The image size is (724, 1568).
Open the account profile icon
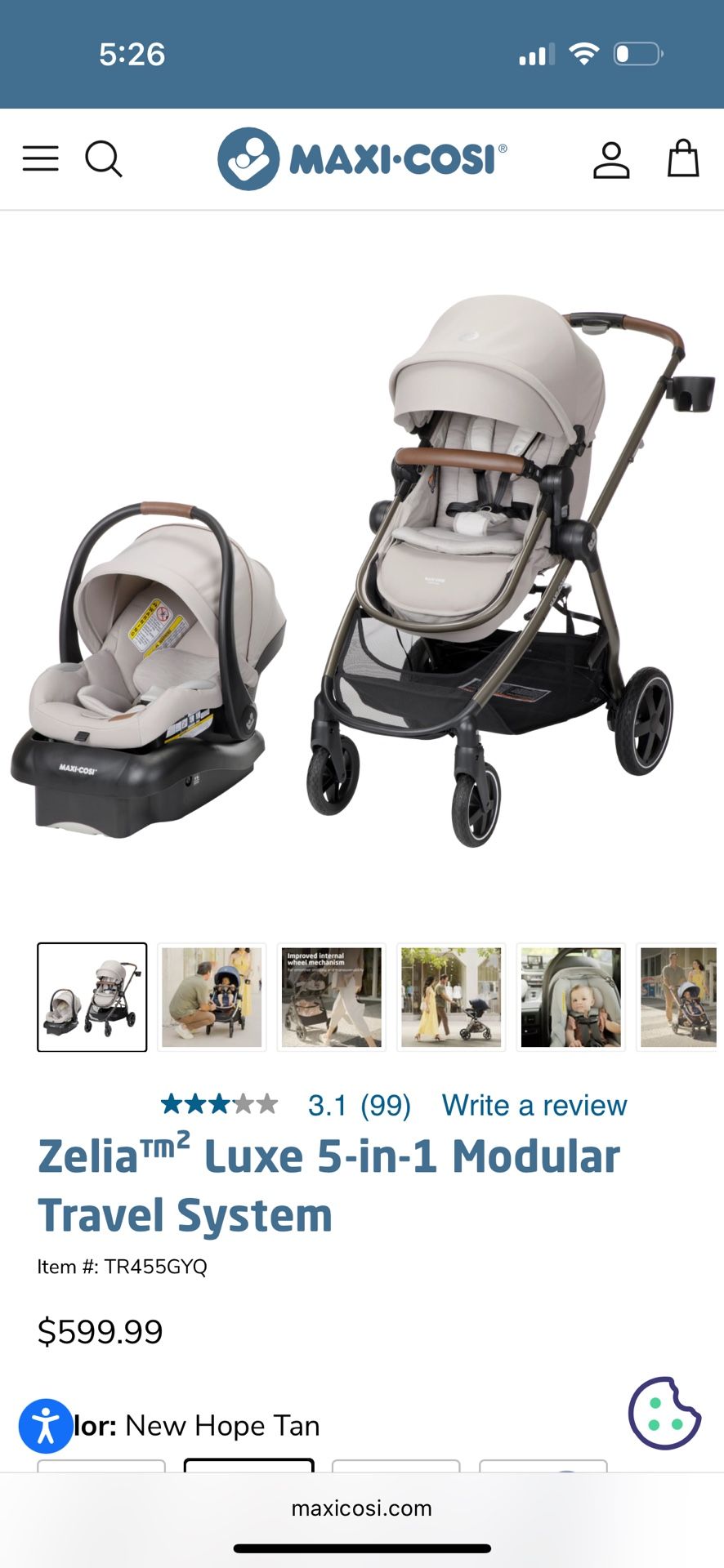pos(610,159)
